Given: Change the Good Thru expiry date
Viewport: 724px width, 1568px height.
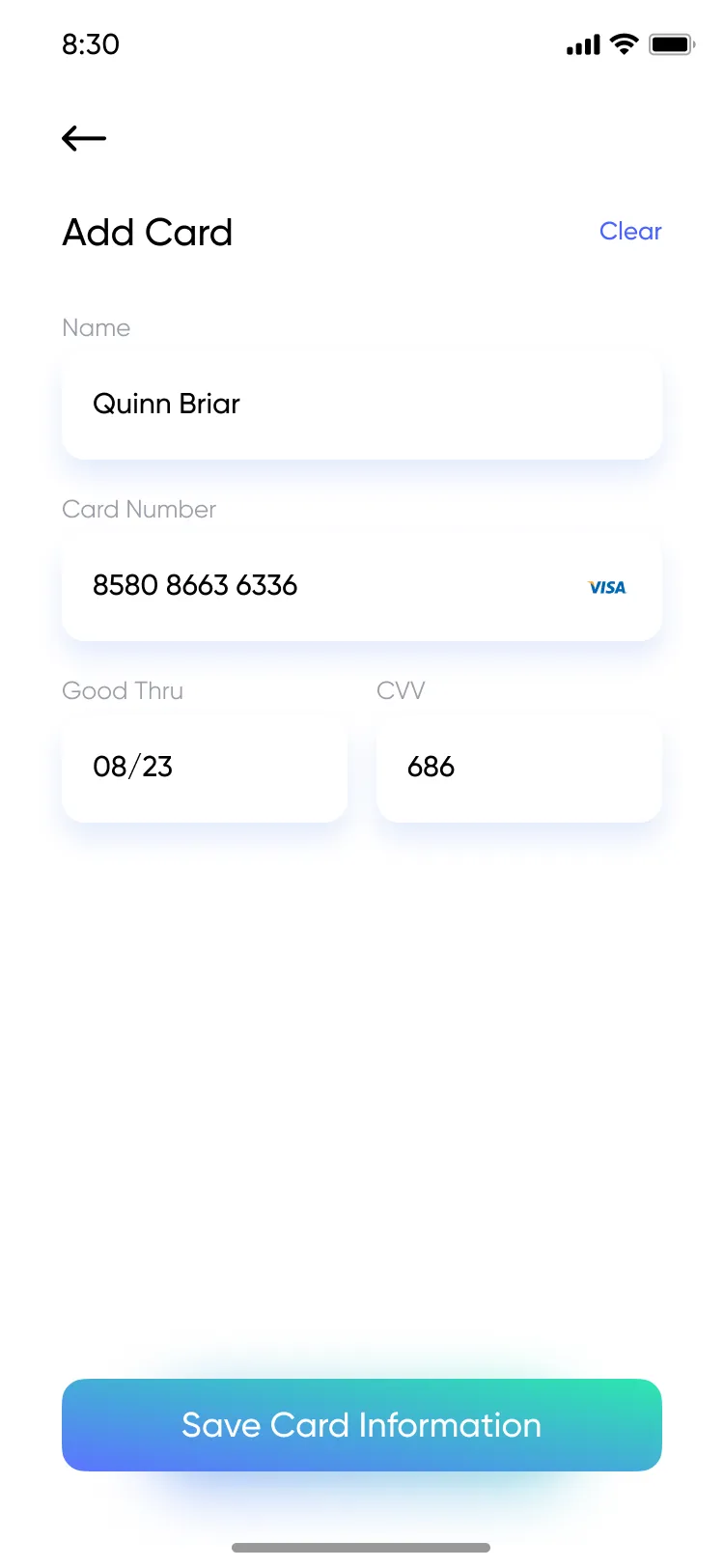Looking at the screenshot, I should pos(204,767).
